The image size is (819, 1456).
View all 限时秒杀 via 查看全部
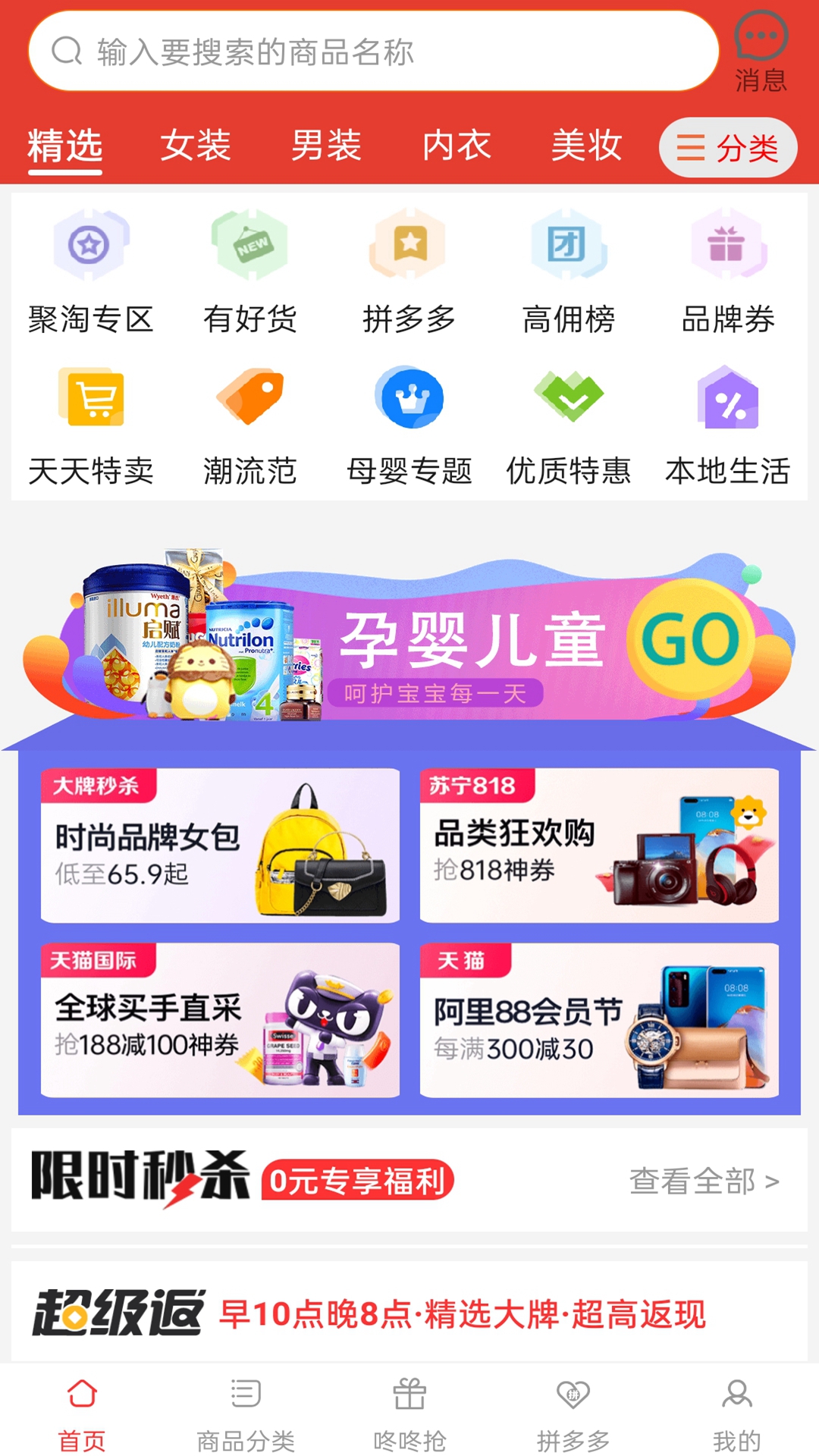(704, 1181)
